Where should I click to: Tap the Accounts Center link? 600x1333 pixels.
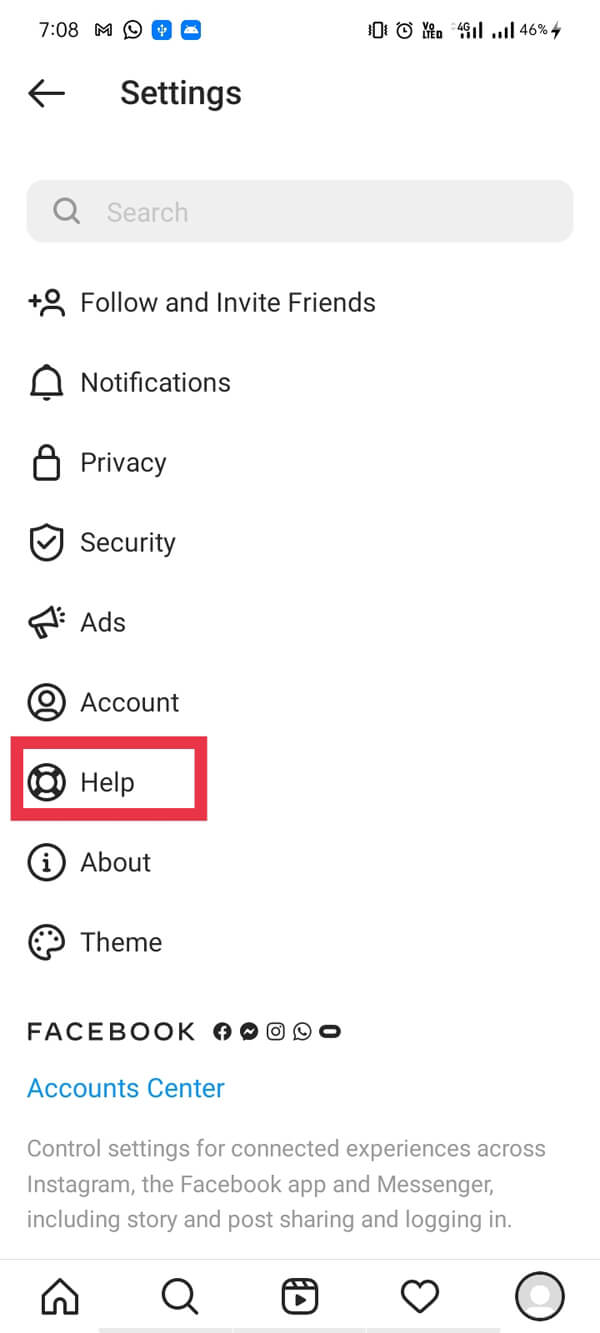[126, 1088]
